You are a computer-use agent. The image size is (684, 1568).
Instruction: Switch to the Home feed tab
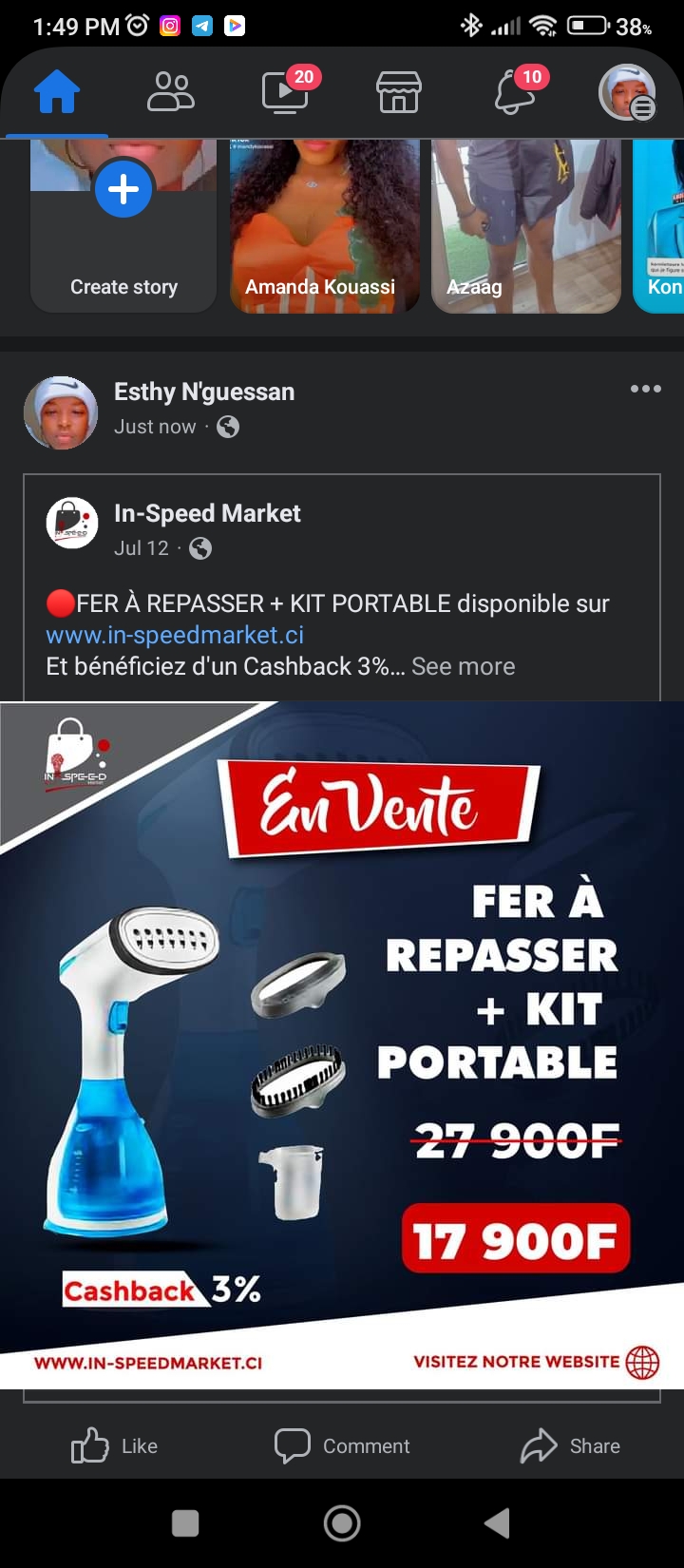(57, 93)
